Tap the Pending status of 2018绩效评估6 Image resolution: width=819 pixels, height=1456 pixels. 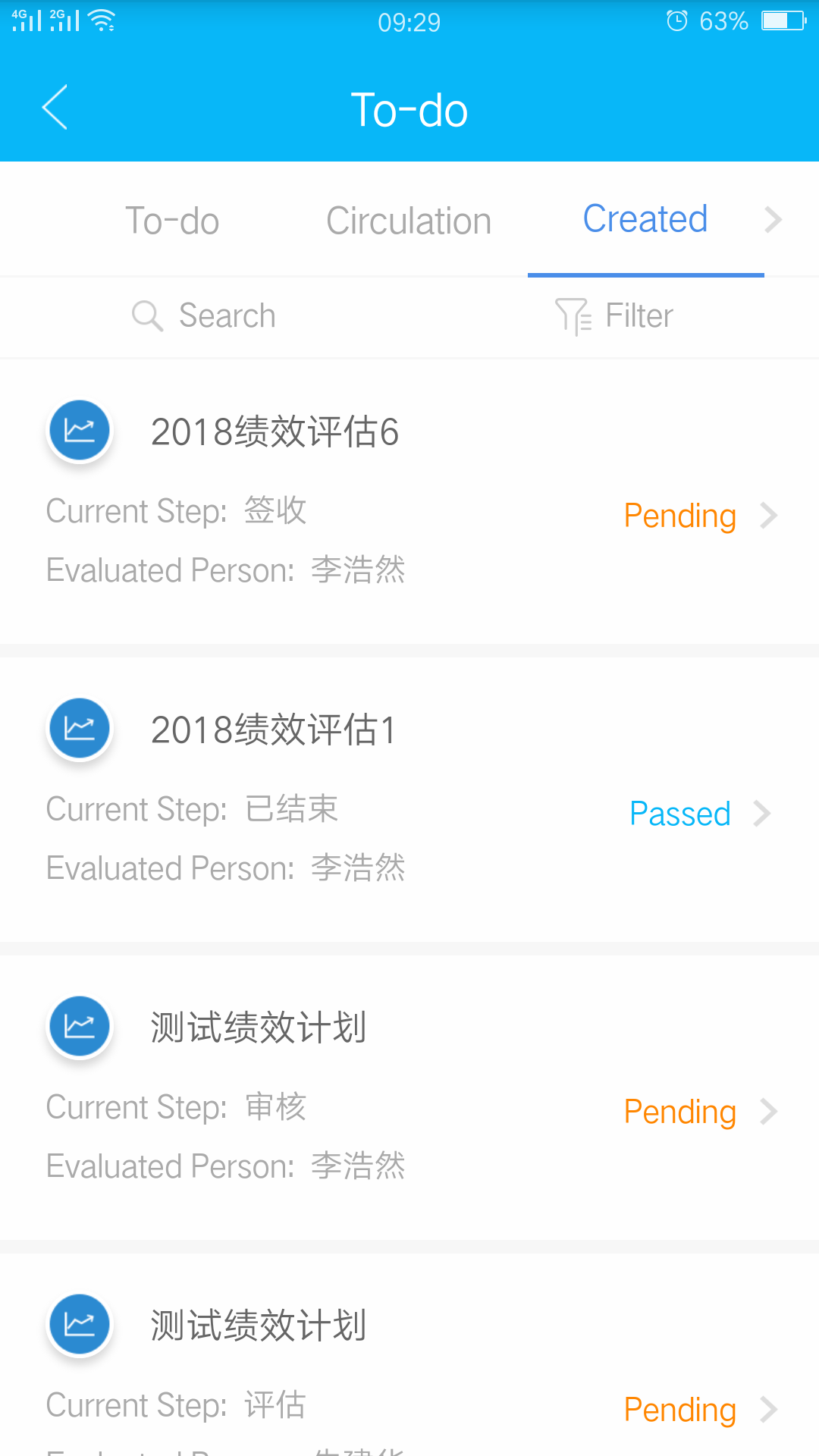[x=679, y=515]
